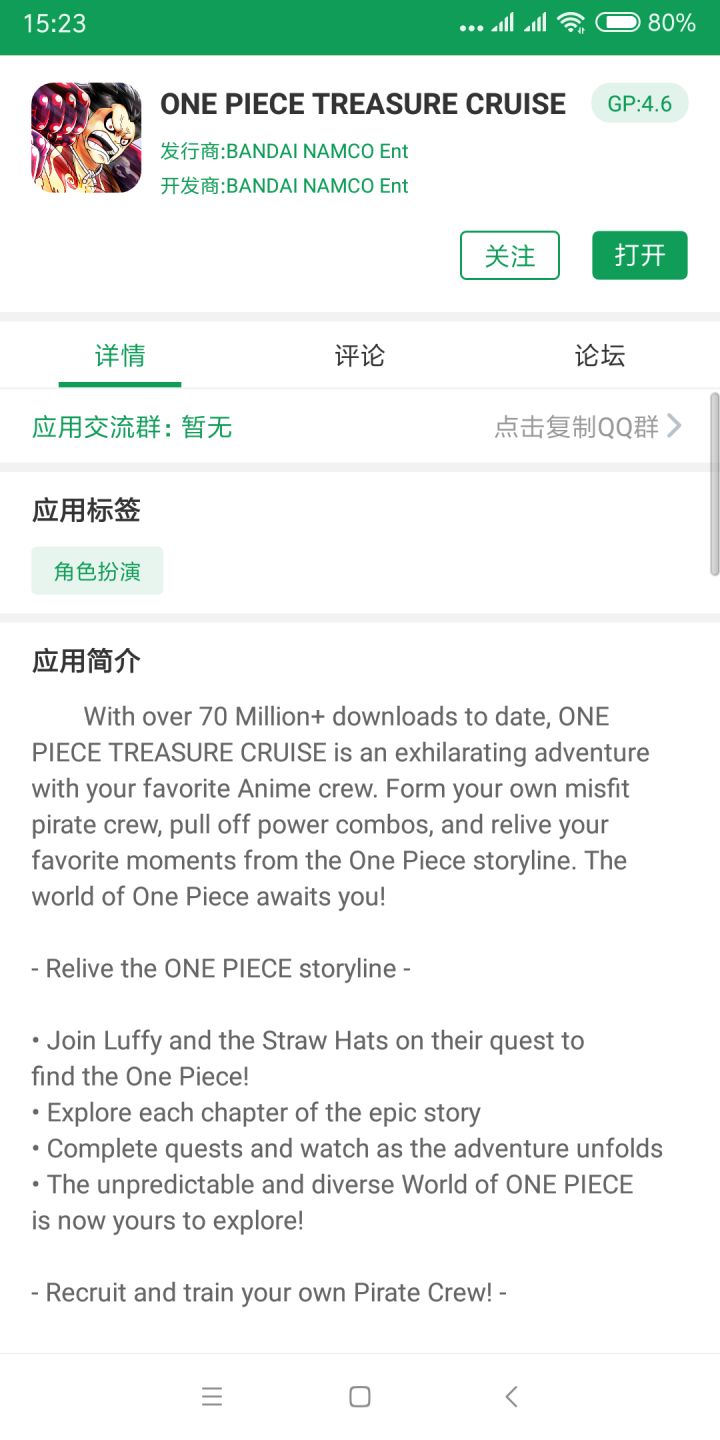Select the 详情 details tab
The width and height of the screenshot is (720, 1440).
120,355
